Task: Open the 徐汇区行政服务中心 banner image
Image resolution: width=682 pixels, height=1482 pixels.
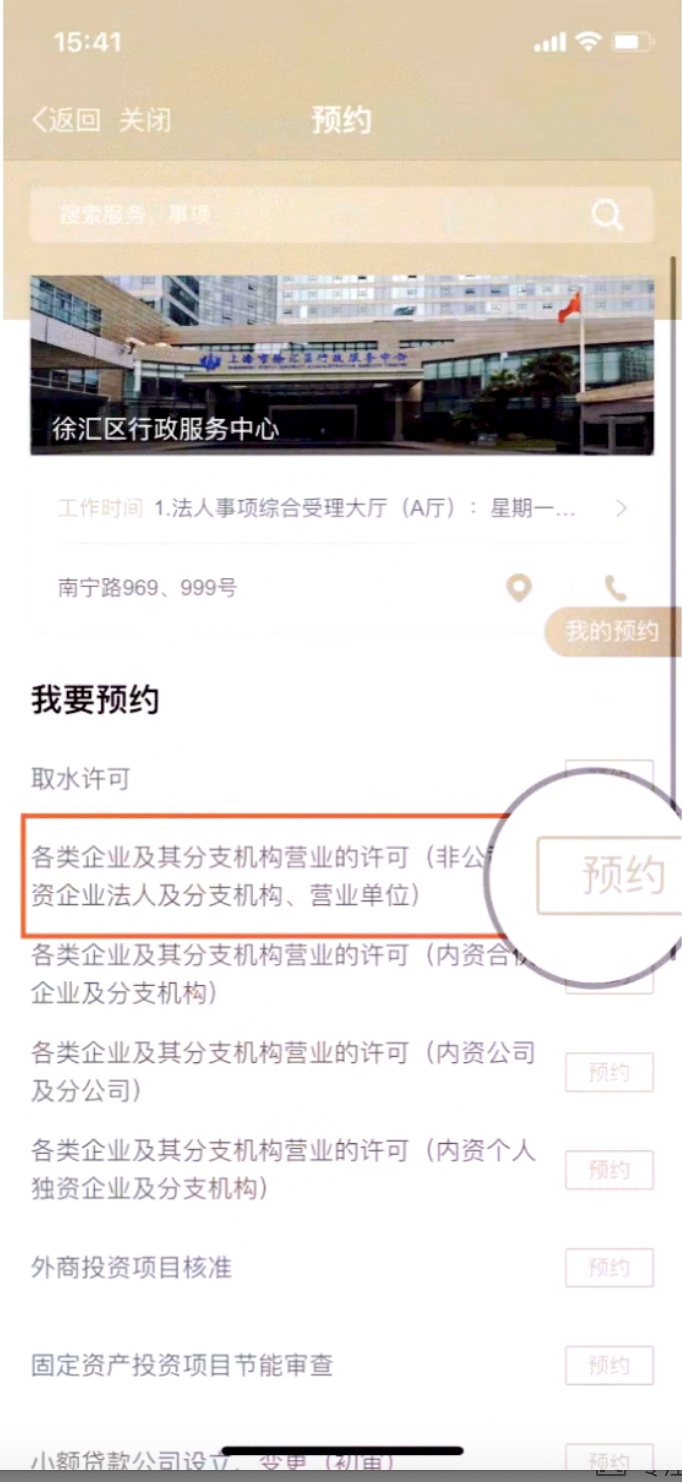Action: 341,365
